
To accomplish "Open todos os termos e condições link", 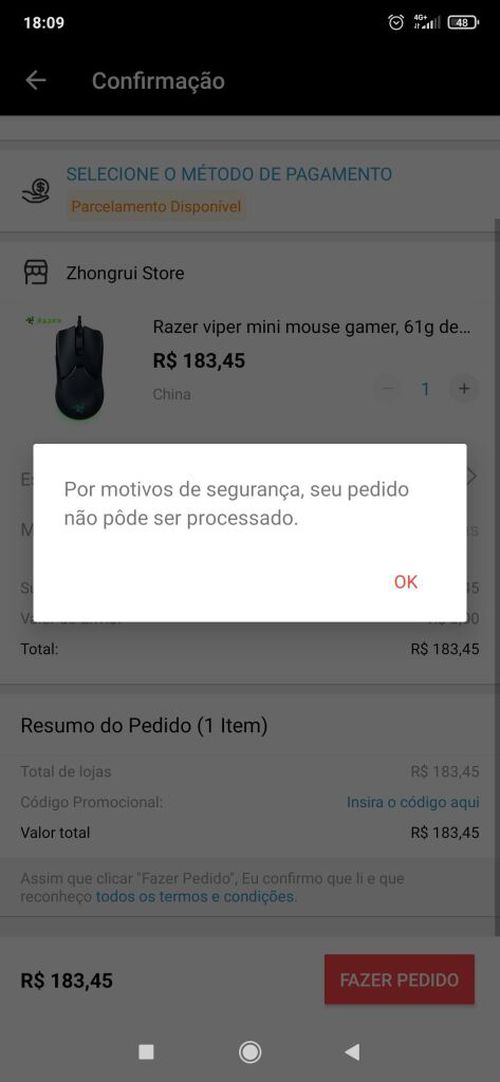I will [195, 897].
